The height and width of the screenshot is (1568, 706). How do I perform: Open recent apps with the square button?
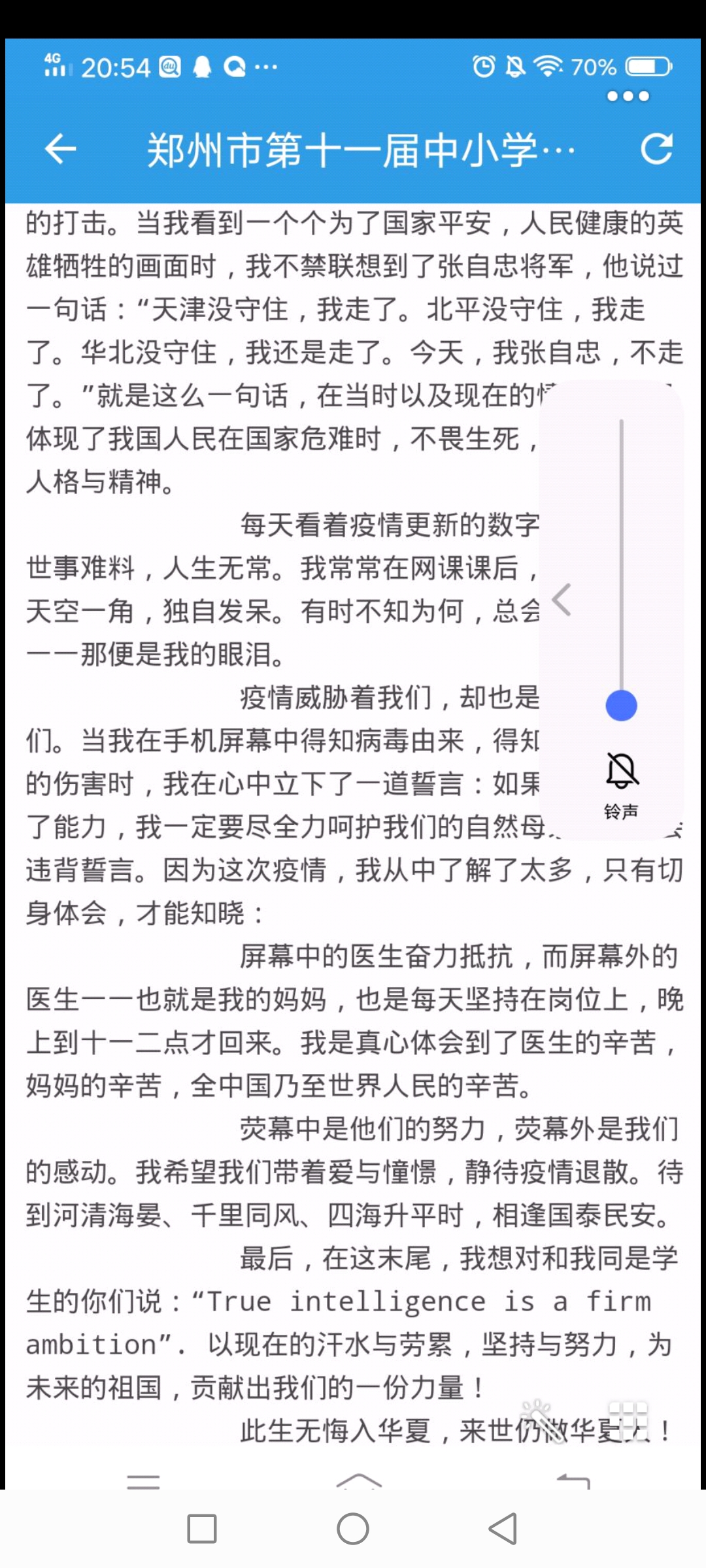[x=202, y=1529]
